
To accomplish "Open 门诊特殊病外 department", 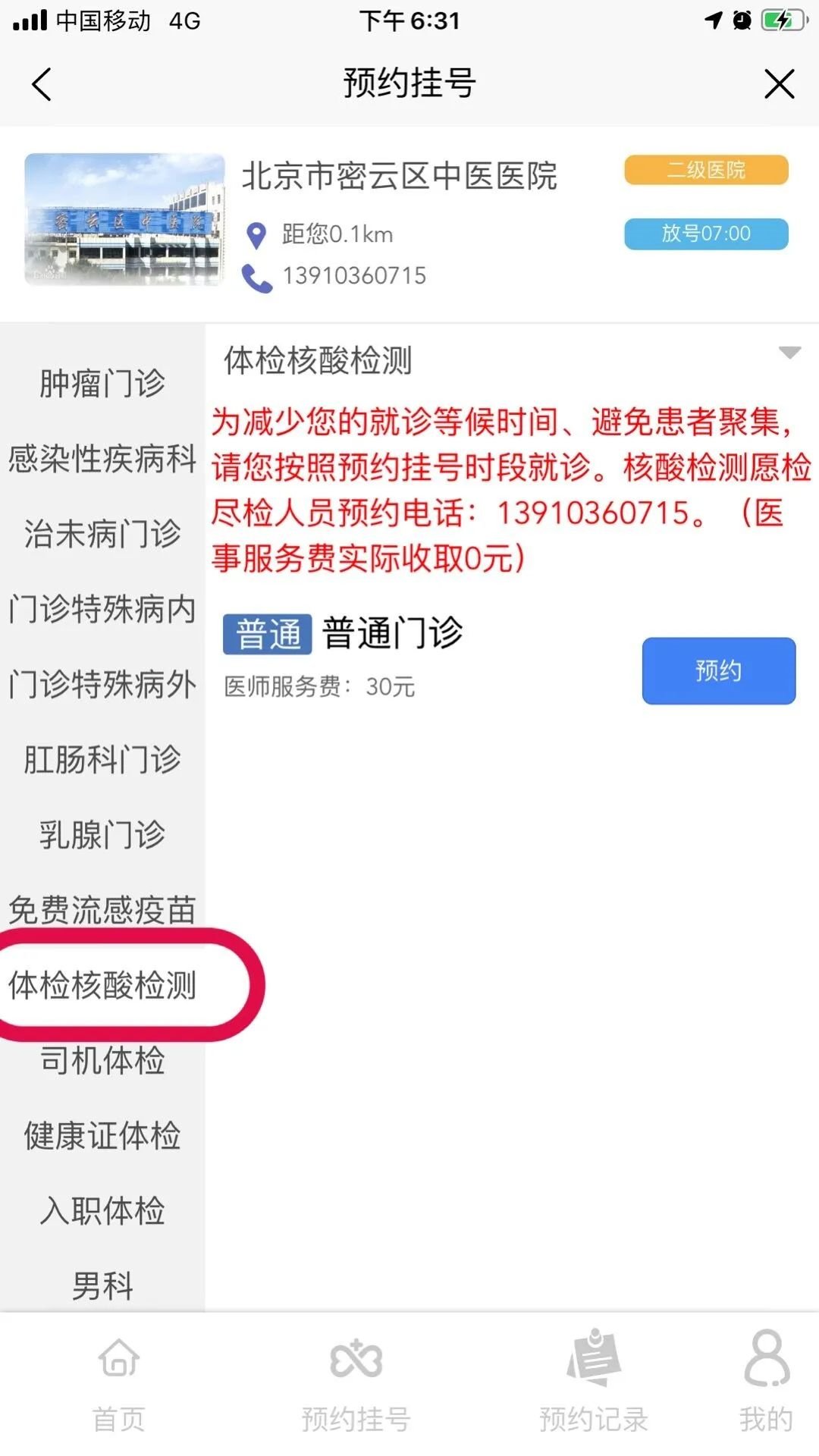I will [102, 684].
